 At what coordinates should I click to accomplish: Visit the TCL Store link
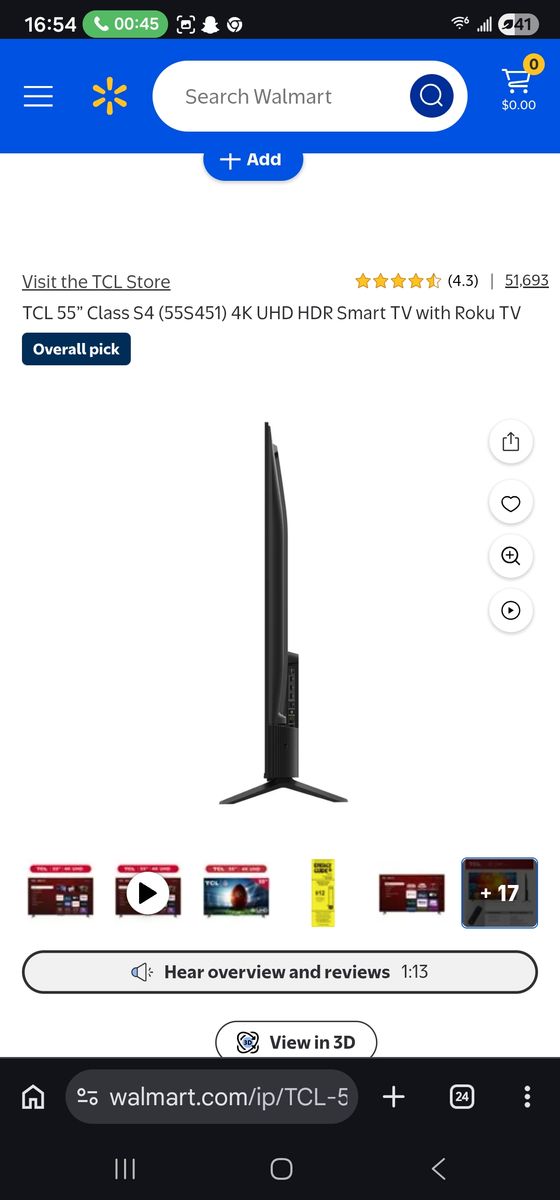pyautogui.click(x=96, y=282)
